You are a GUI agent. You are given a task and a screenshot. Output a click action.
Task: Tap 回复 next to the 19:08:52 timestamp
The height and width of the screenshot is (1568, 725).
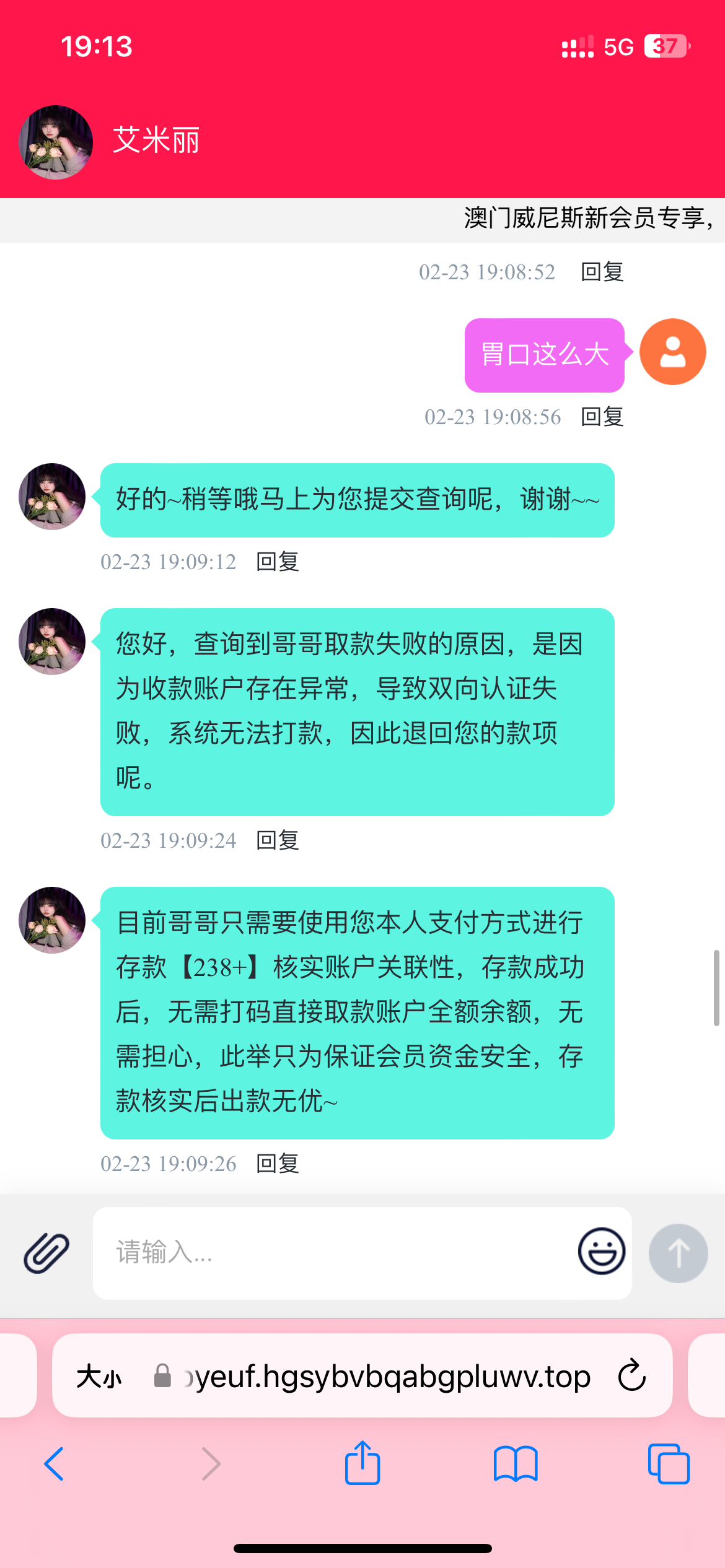tap(602, 272)
